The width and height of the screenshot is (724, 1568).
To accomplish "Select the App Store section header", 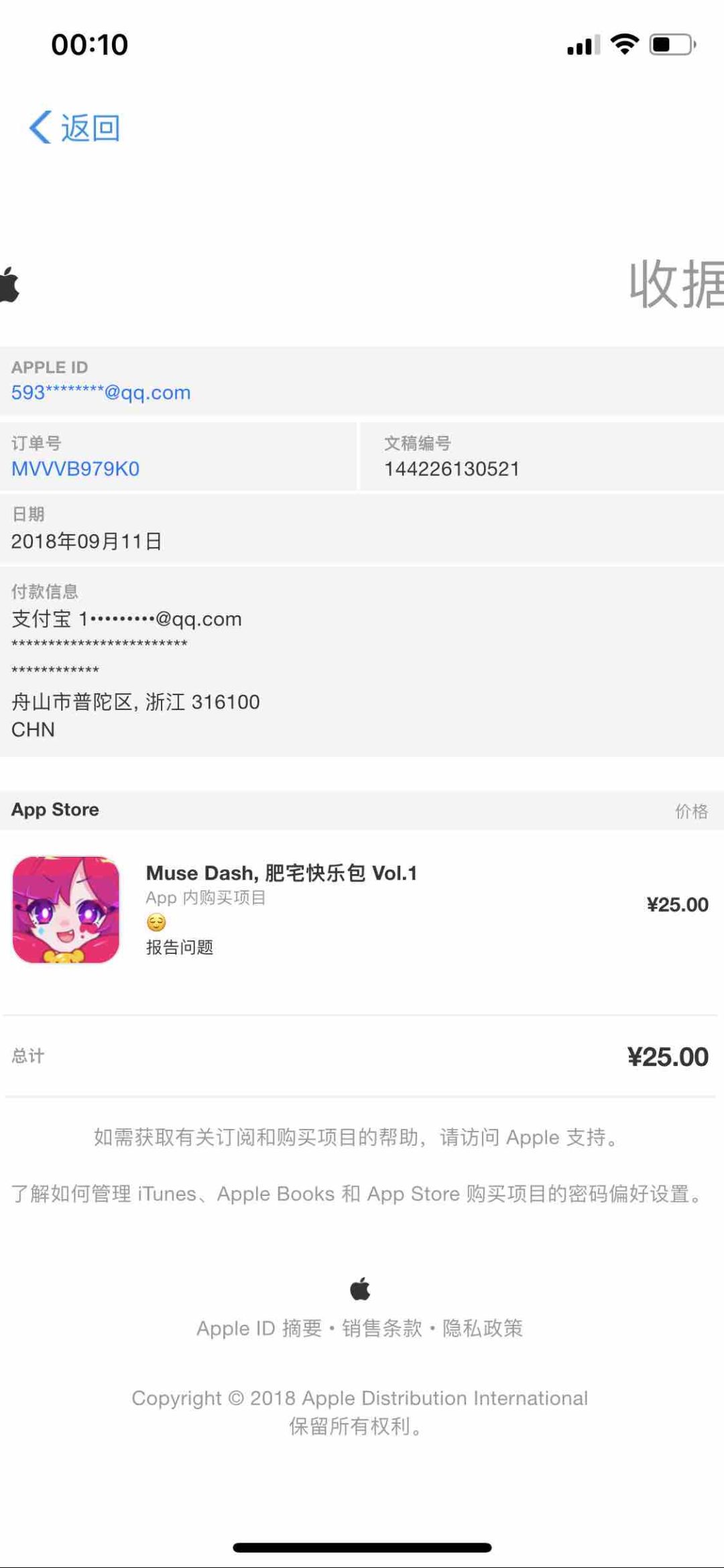I will (x=56, y=809).
